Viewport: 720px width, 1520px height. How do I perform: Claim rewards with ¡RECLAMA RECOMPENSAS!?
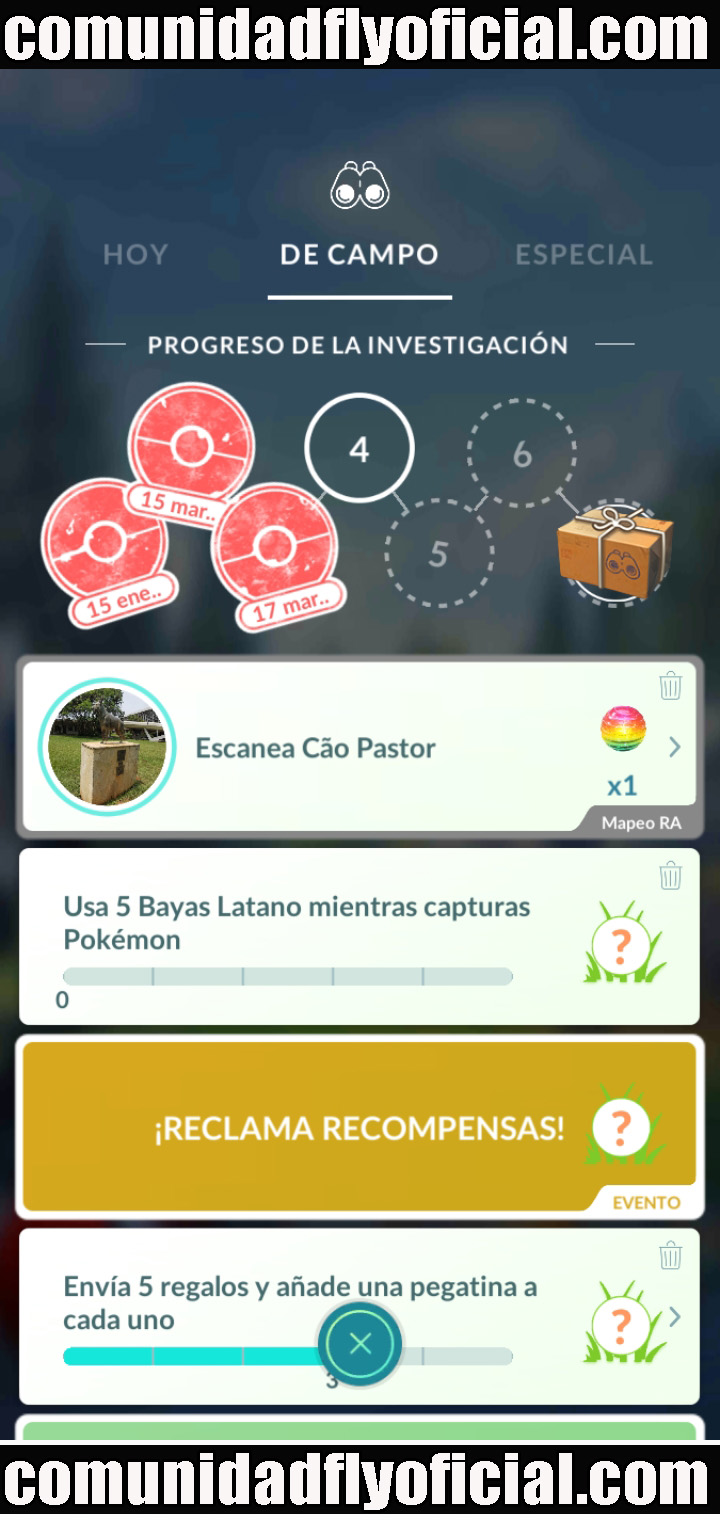359,1127
